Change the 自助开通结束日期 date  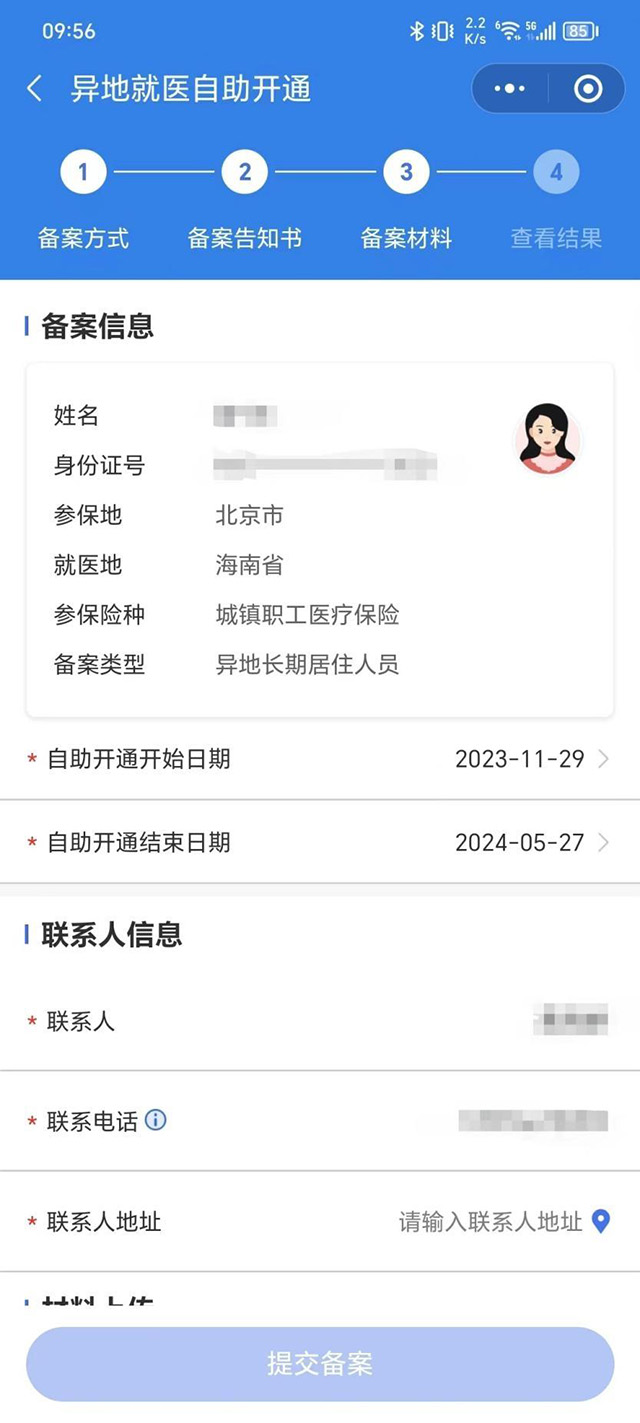pos(530,842)
